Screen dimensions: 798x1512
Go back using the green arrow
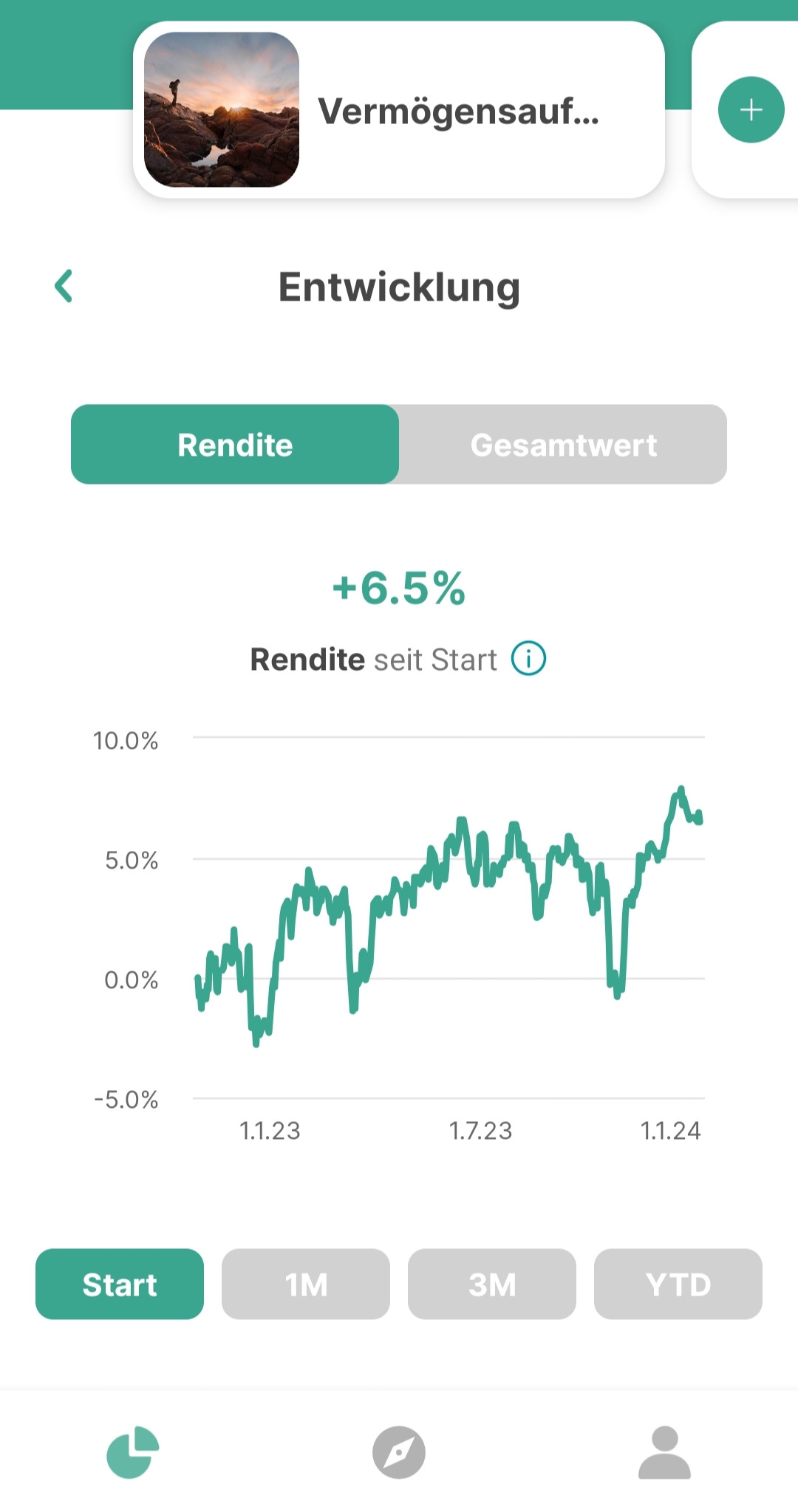click(x=64, y=286)
